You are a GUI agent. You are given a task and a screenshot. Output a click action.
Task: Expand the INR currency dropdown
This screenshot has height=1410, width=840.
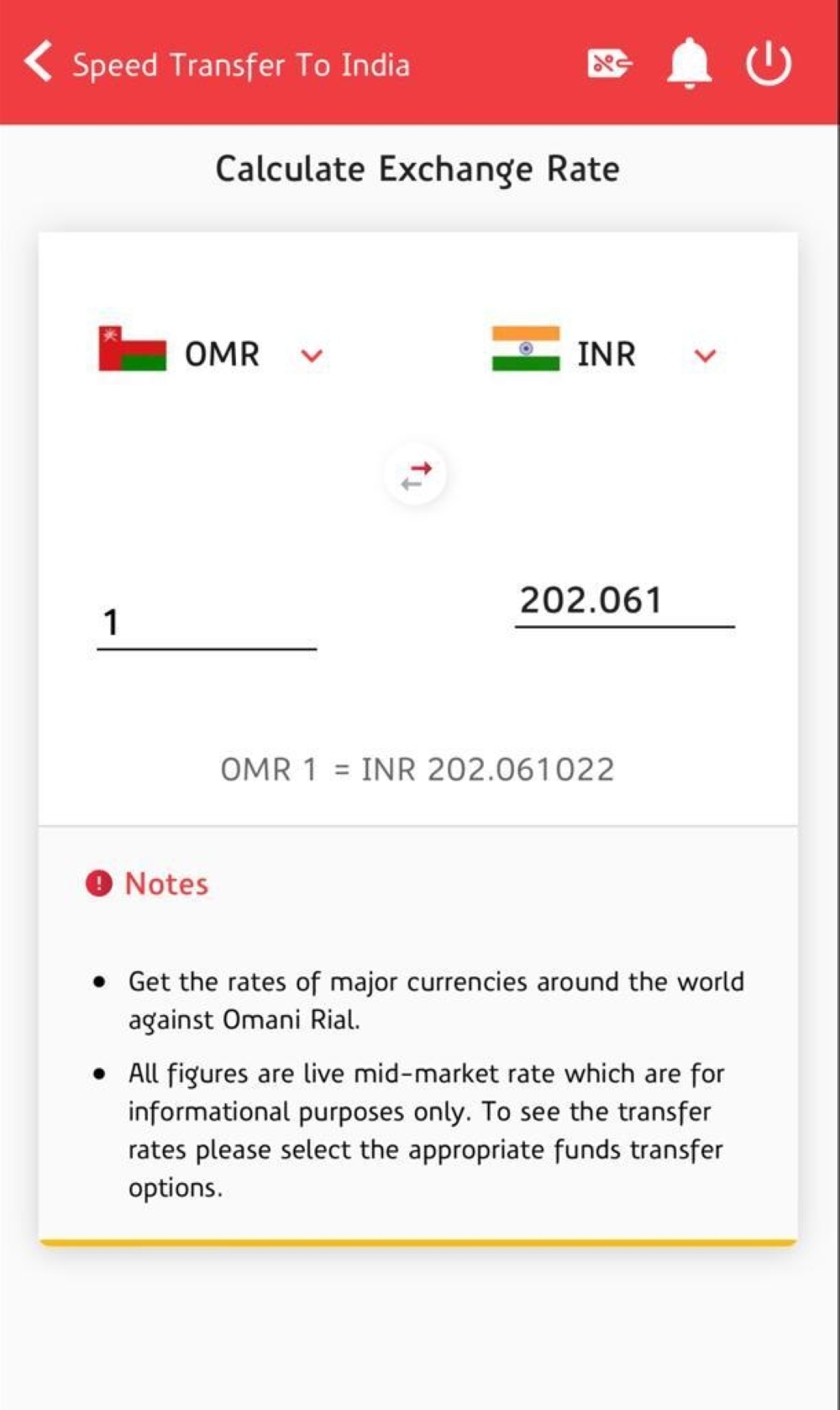(x=705, y=355)
